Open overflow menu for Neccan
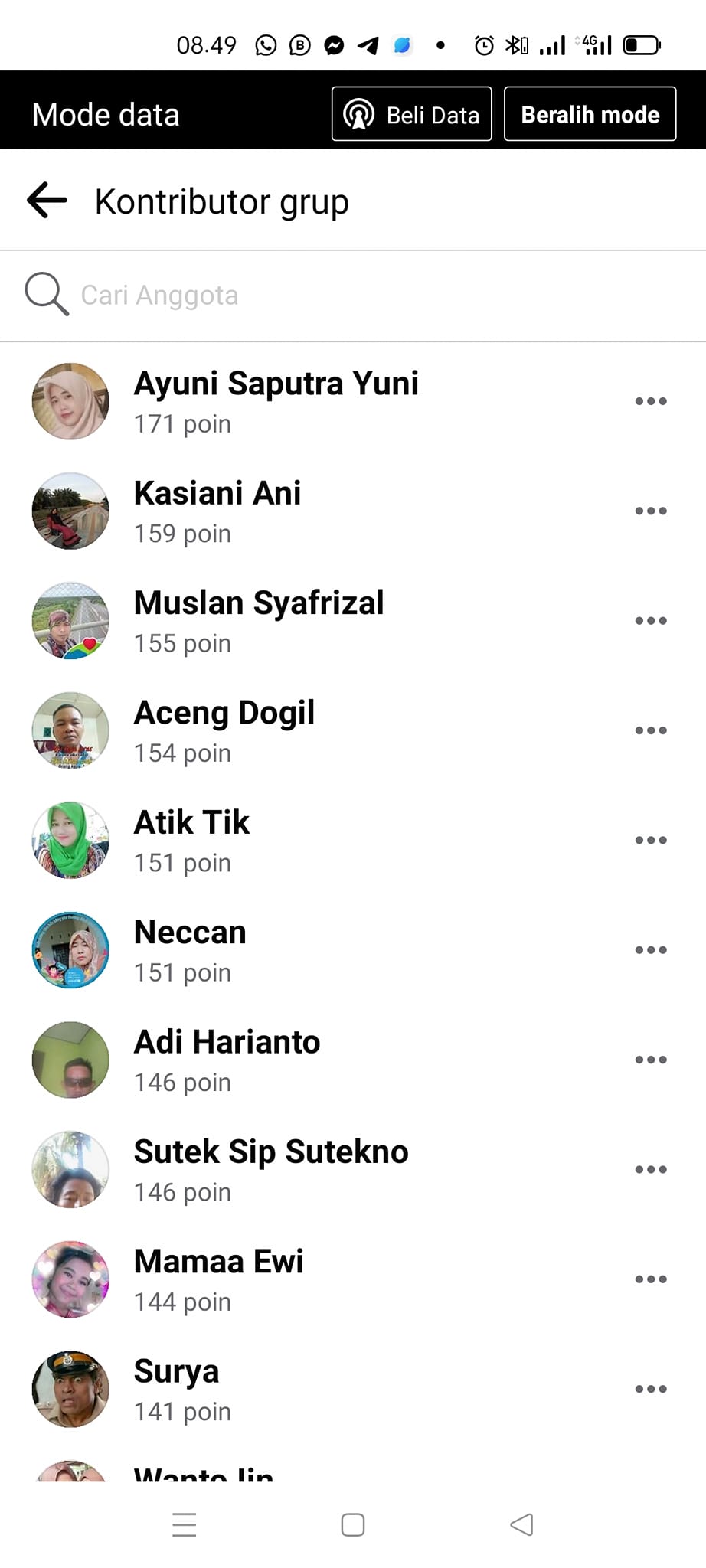Viewport: 706px width, 1568px height. pyautogui.click(x=651, y=950)
